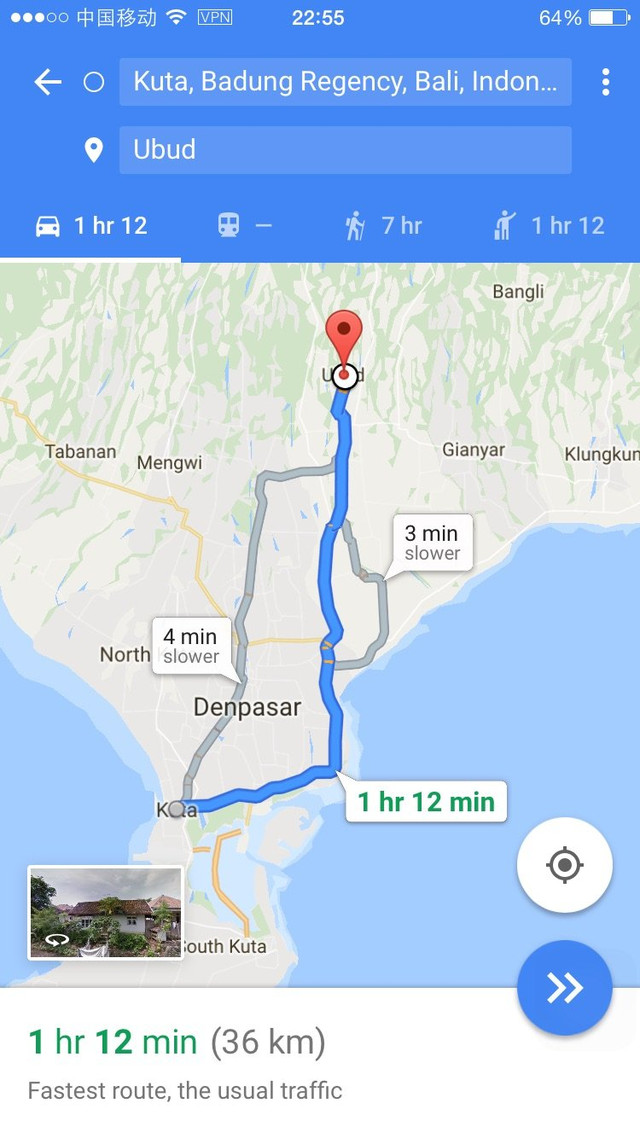Center map on my current location
The height and width of the screenshot is (1138, 640).
click(564, 864)
